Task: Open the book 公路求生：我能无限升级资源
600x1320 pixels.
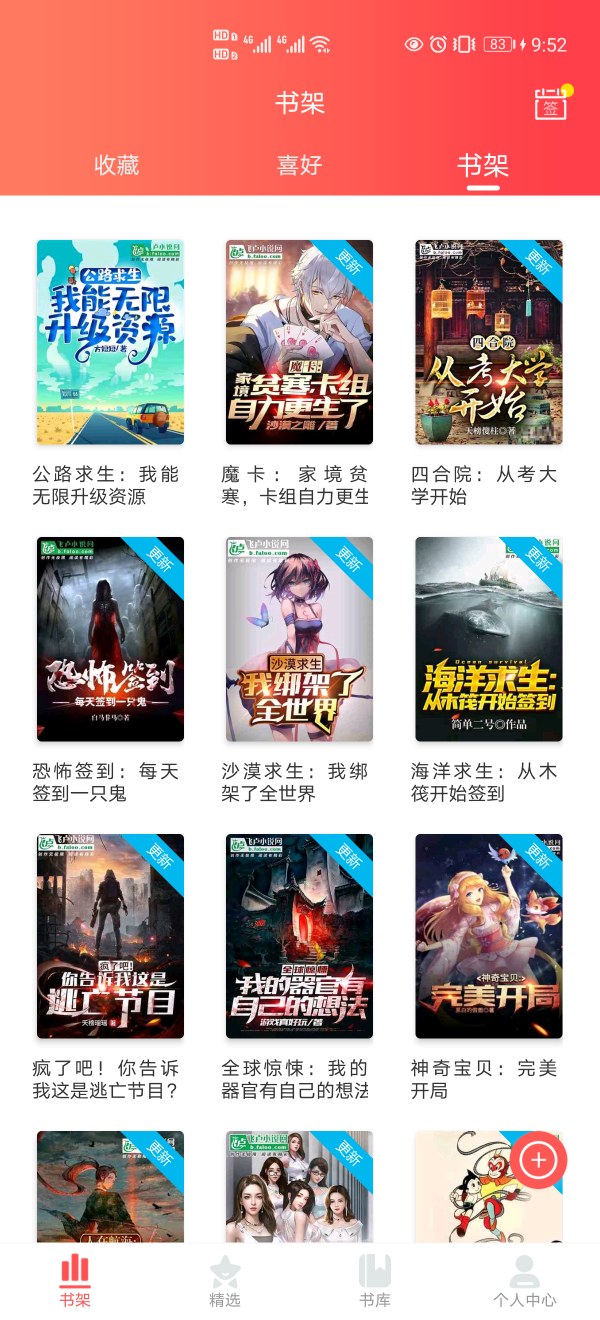Action: click(x=110, y=342)
